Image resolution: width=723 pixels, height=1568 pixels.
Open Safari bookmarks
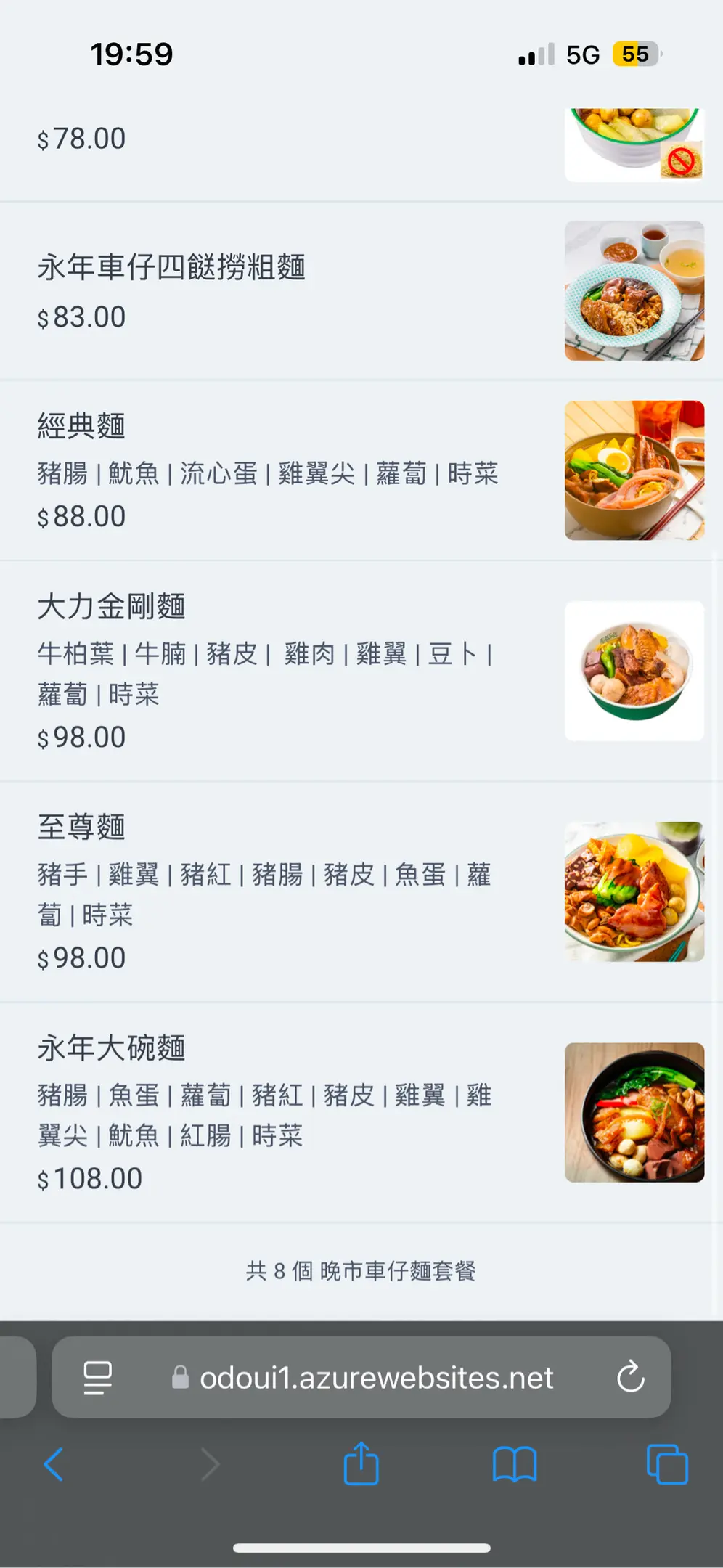click(514, 1464)
